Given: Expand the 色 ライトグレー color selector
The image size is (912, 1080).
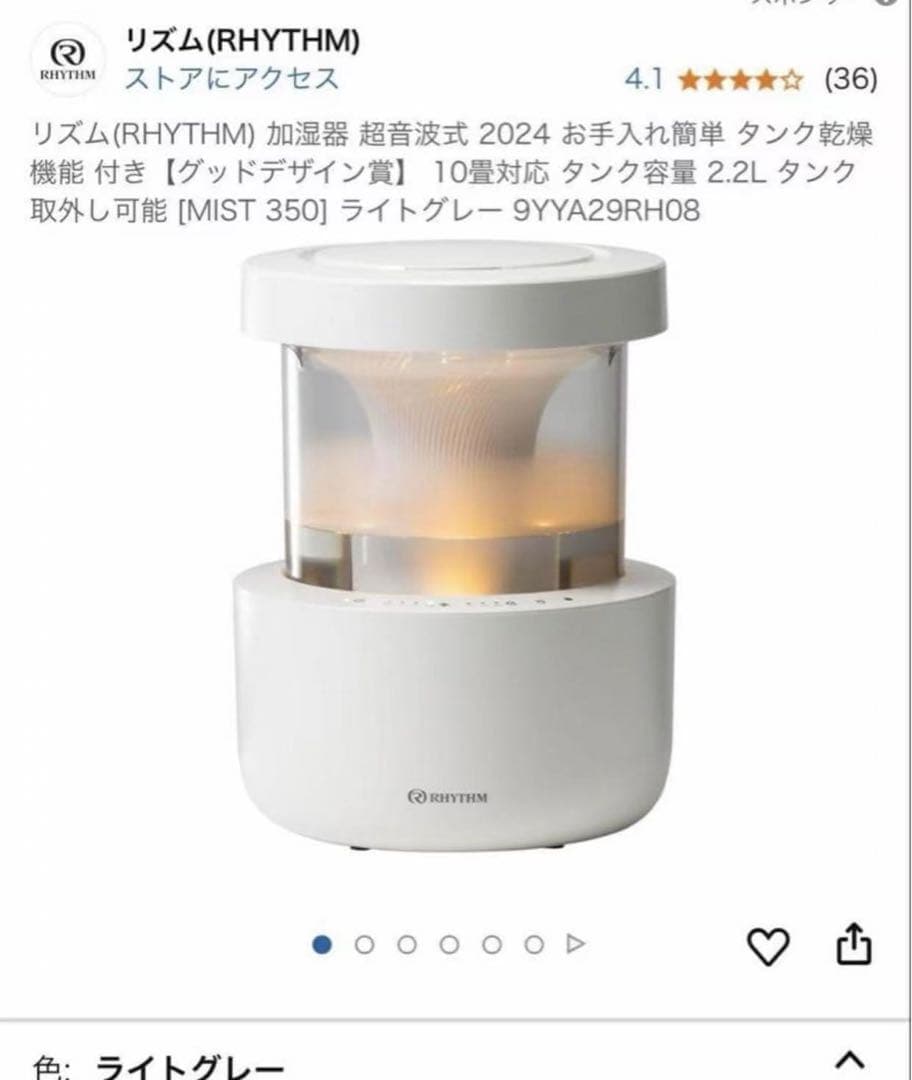Looking at the screenshot, I should pos(849,1060).
